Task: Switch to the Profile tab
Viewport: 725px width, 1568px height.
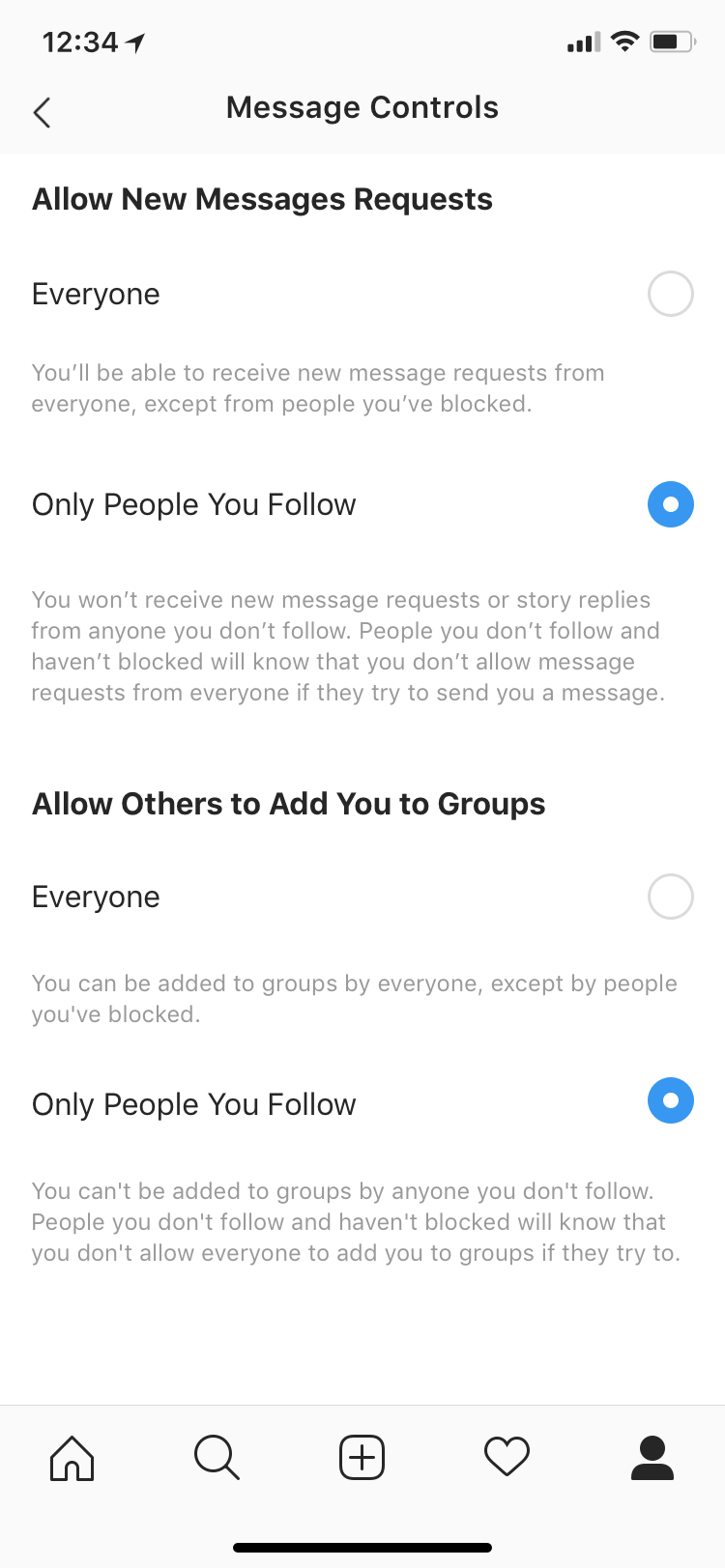Action: tap(652, 1457)
